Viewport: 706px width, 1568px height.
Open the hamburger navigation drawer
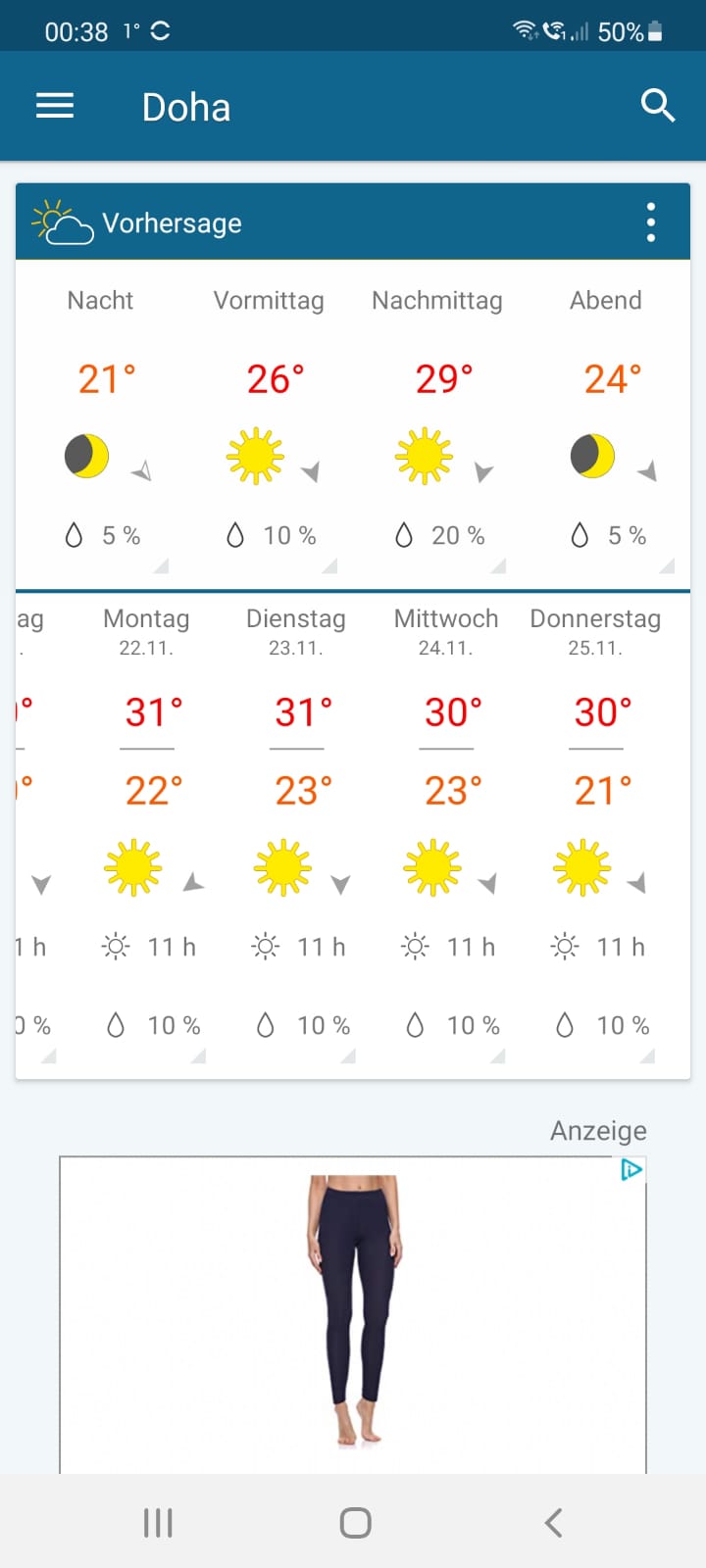tap(55, 106)
